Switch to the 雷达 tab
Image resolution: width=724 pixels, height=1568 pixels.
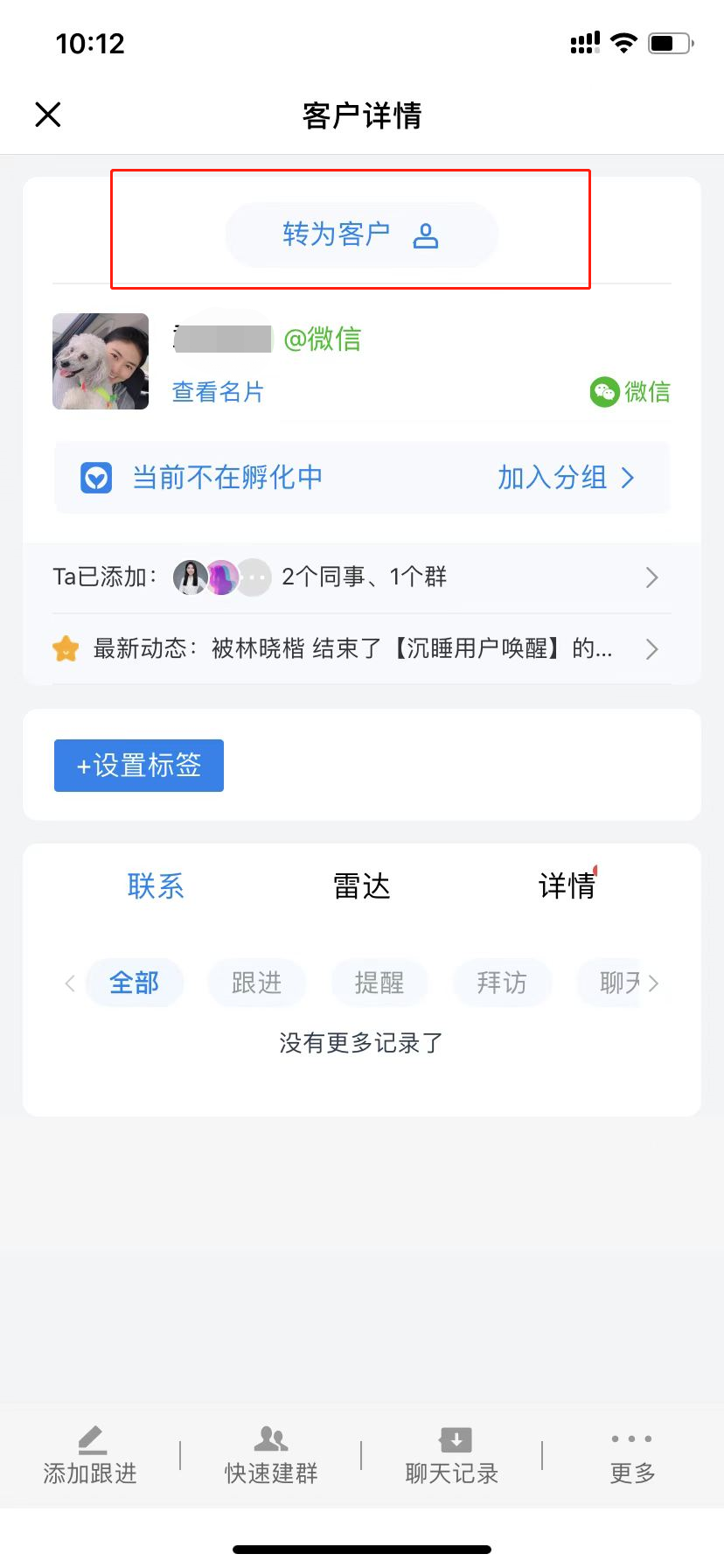[361, 886]
